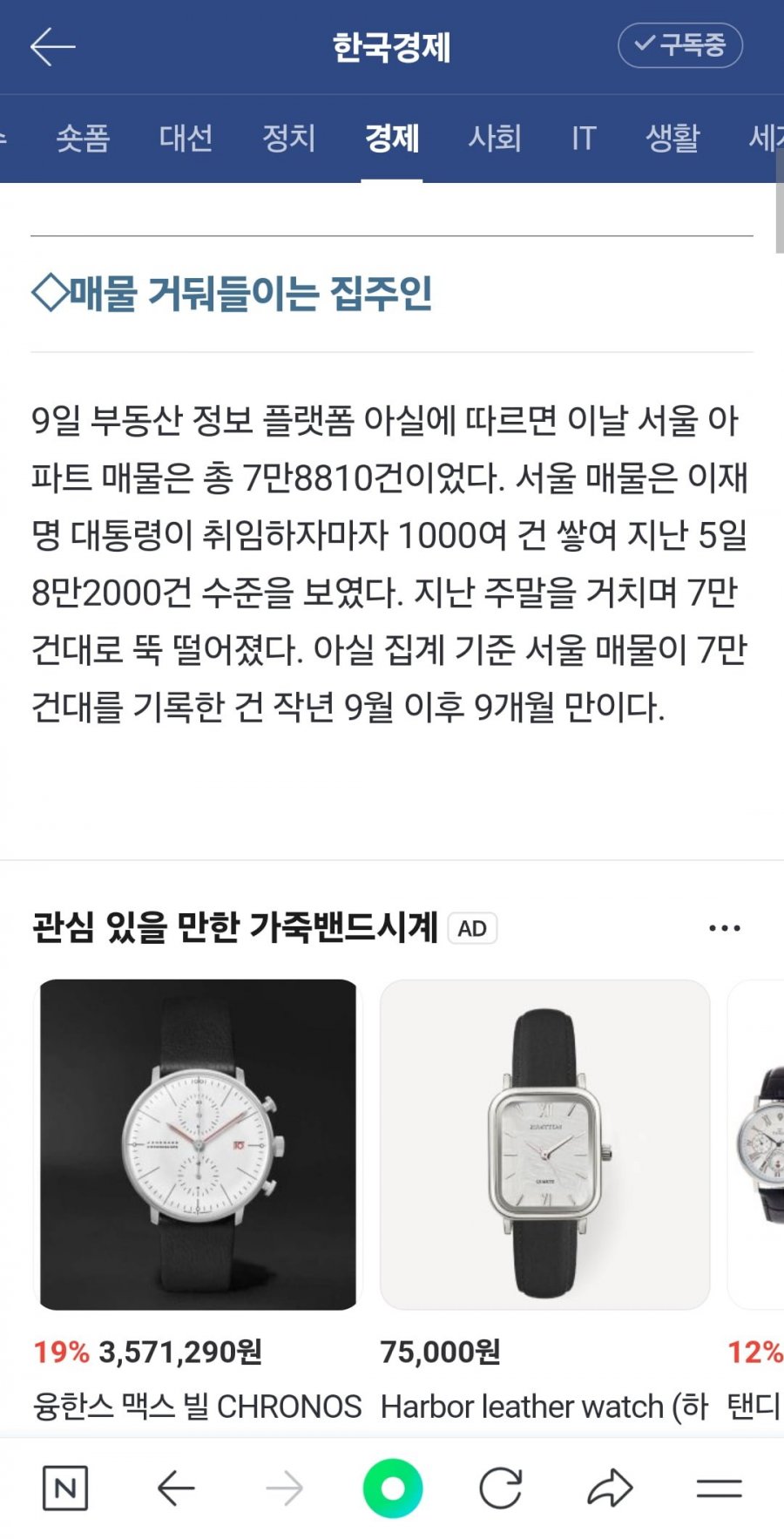The height and width of the screenshot is (1539, 784).
Task: Open the Harbor leather watch ad
Action: [544, 1144]
